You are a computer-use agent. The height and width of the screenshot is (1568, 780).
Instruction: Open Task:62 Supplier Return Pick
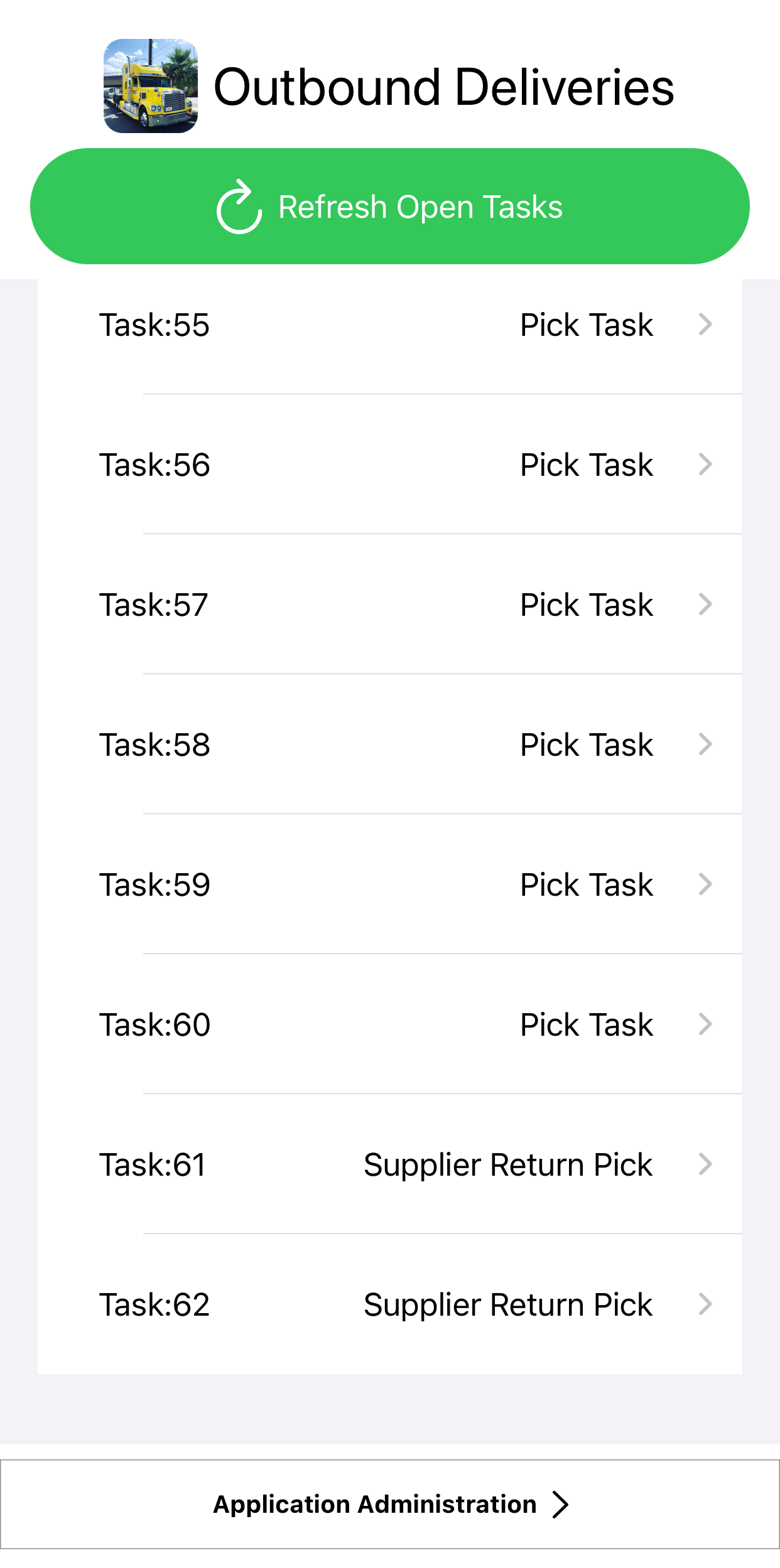point(389,1304)
